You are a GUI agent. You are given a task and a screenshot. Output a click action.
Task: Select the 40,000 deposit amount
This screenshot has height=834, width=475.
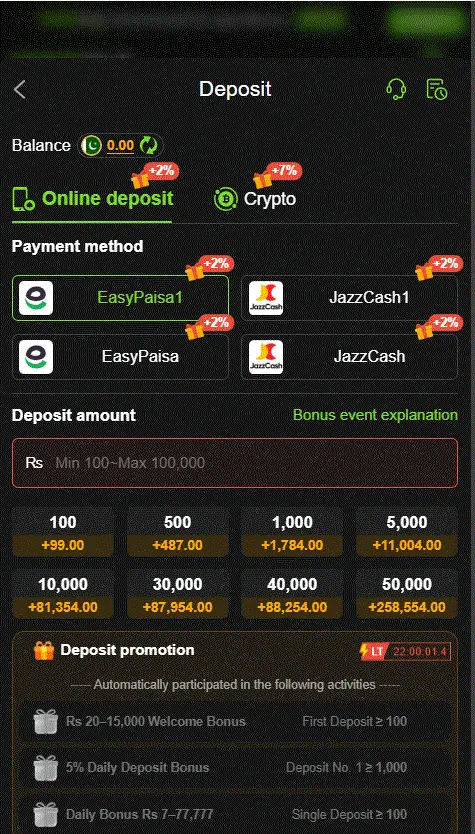[x=292, y=594]
